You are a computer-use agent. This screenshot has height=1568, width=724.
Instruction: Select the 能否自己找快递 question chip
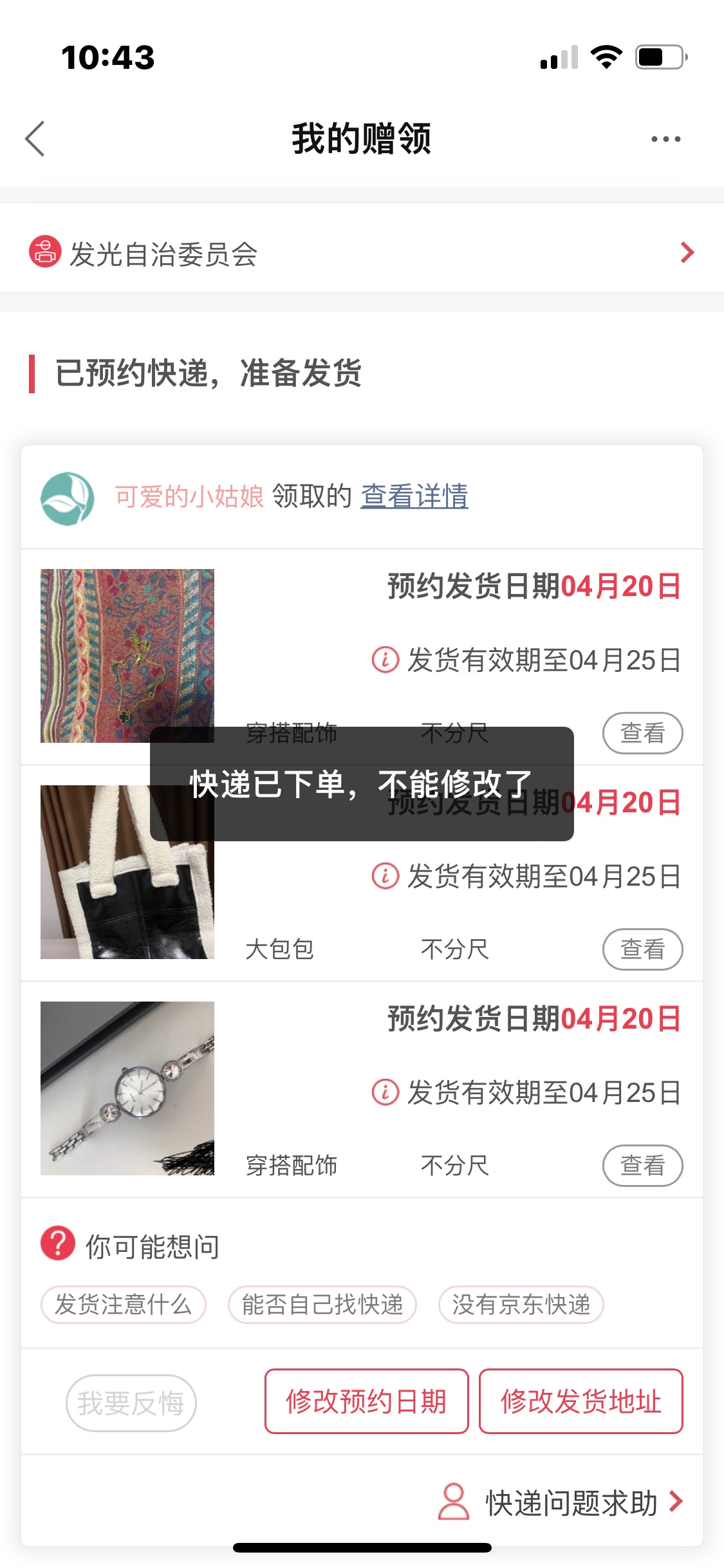tap(322, 1305)
